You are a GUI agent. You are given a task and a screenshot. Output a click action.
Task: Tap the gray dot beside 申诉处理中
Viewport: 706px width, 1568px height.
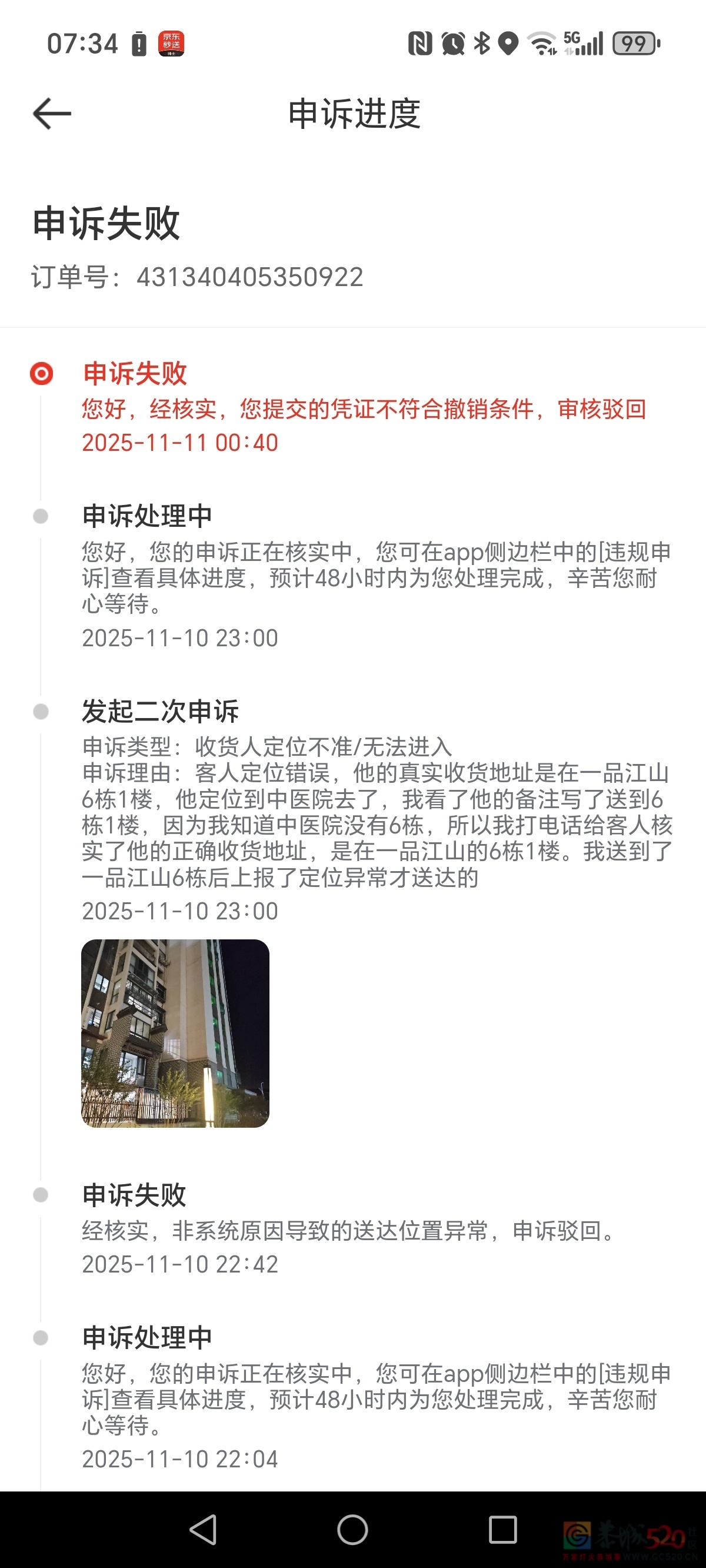click(40, 516)
